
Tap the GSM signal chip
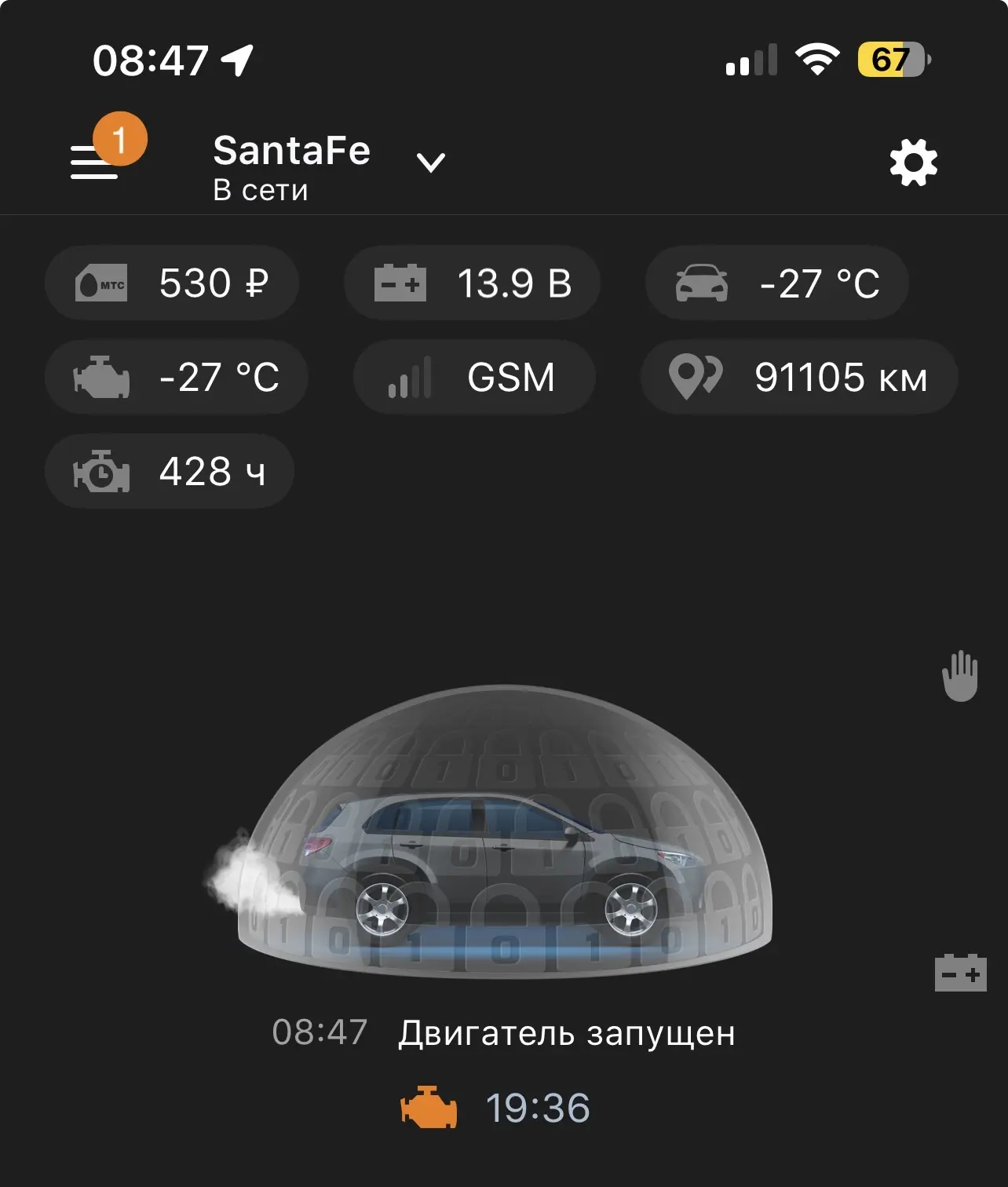474,377
